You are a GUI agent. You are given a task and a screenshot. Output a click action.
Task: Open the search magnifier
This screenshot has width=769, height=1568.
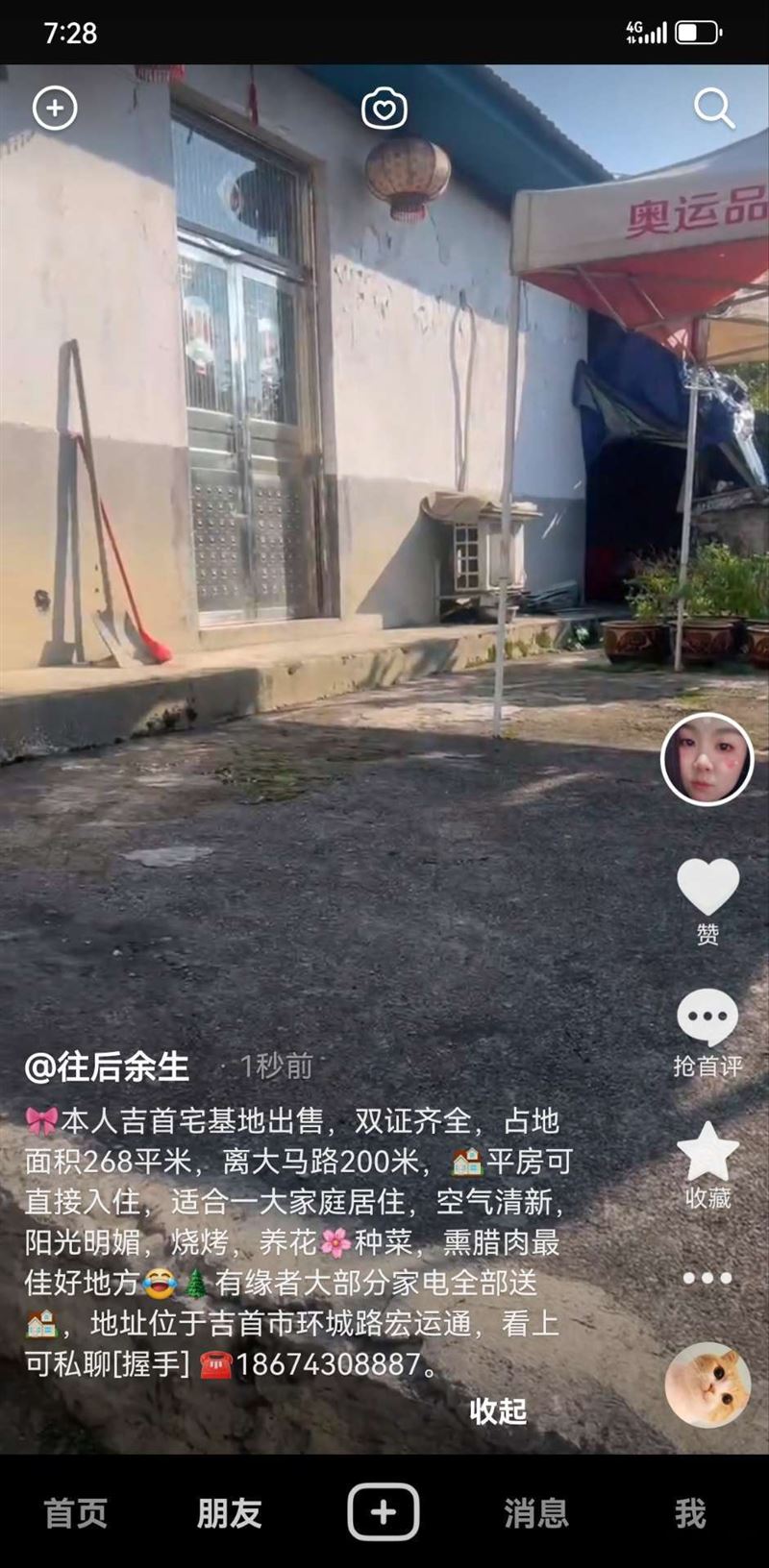(714, 108)
